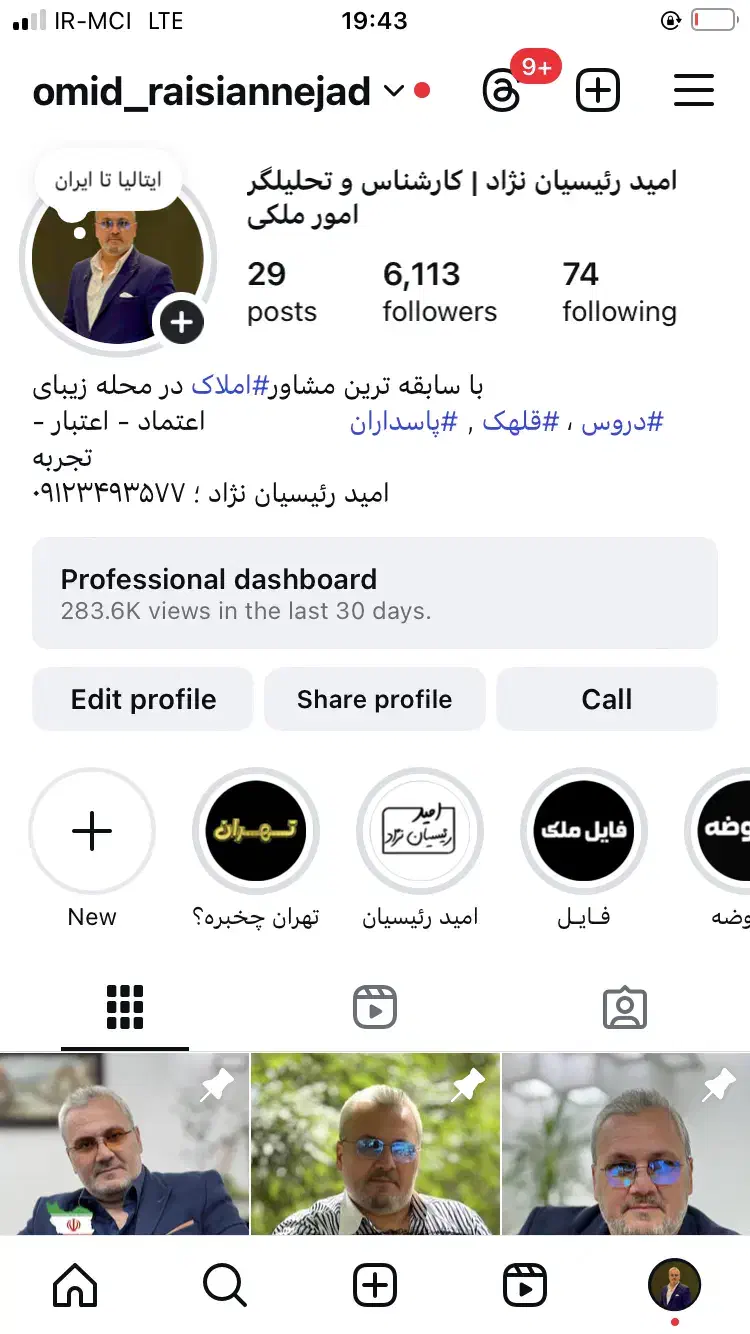
Task: Open the Professional dashboard
Action: tap(374, 593)
